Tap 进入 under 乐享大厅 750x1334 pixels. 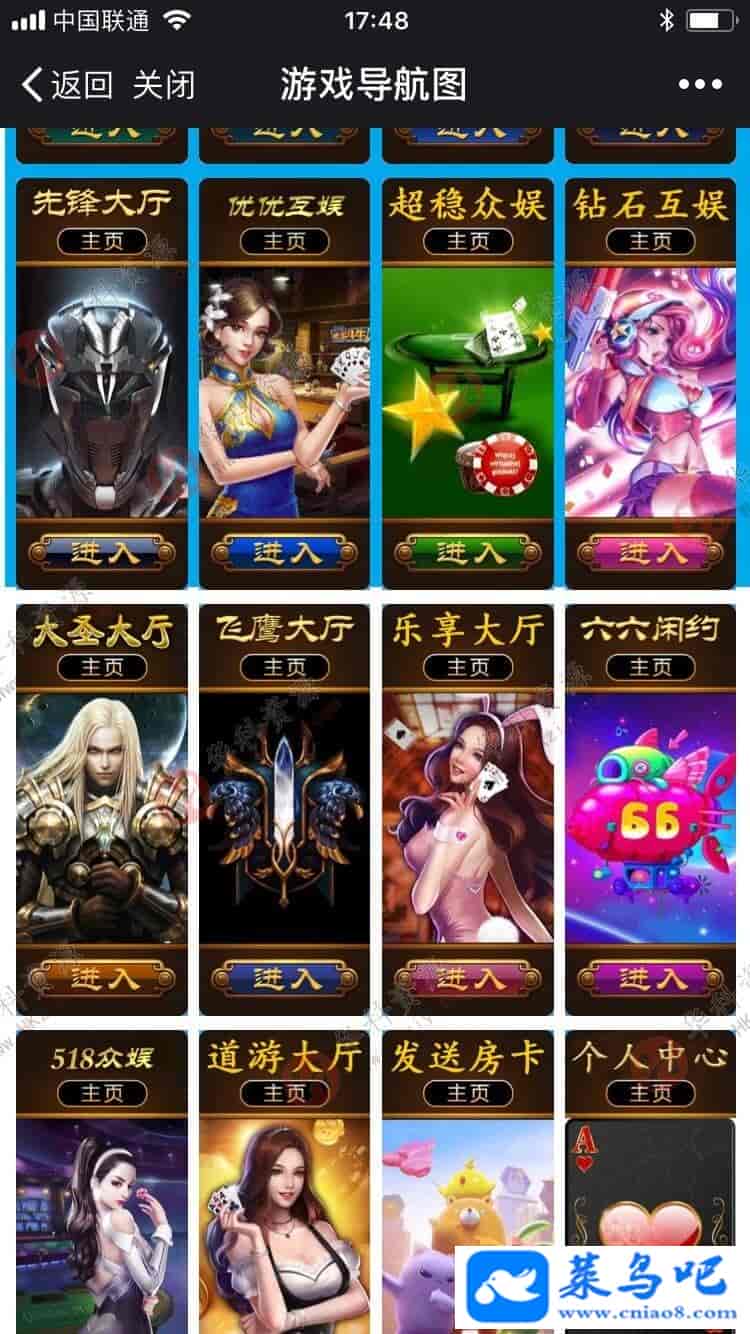[x=468, y=977]
